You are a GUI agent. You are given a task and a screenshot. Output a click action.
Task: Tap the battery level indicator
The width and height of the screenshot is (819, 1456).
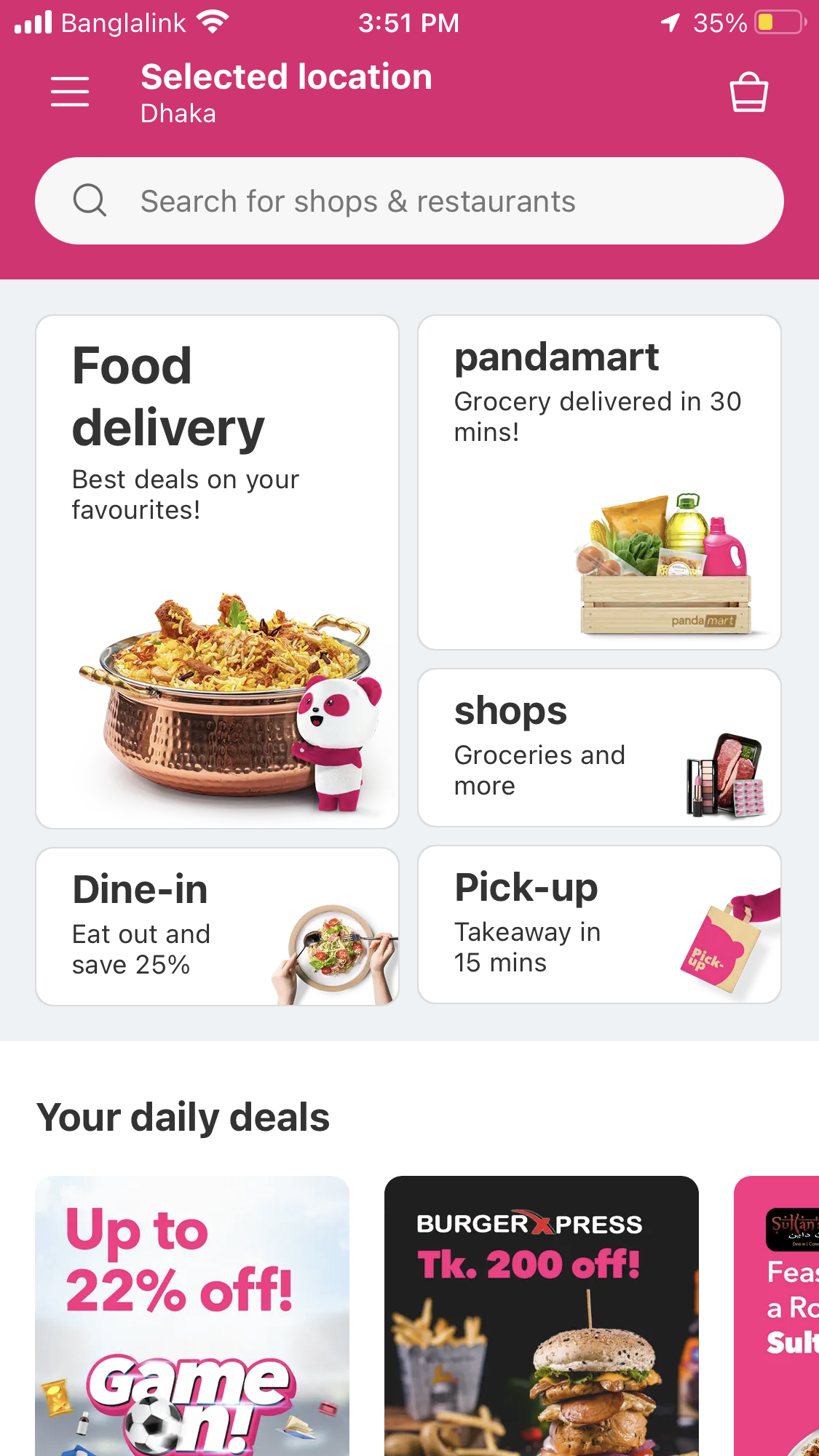click(780, 22)
